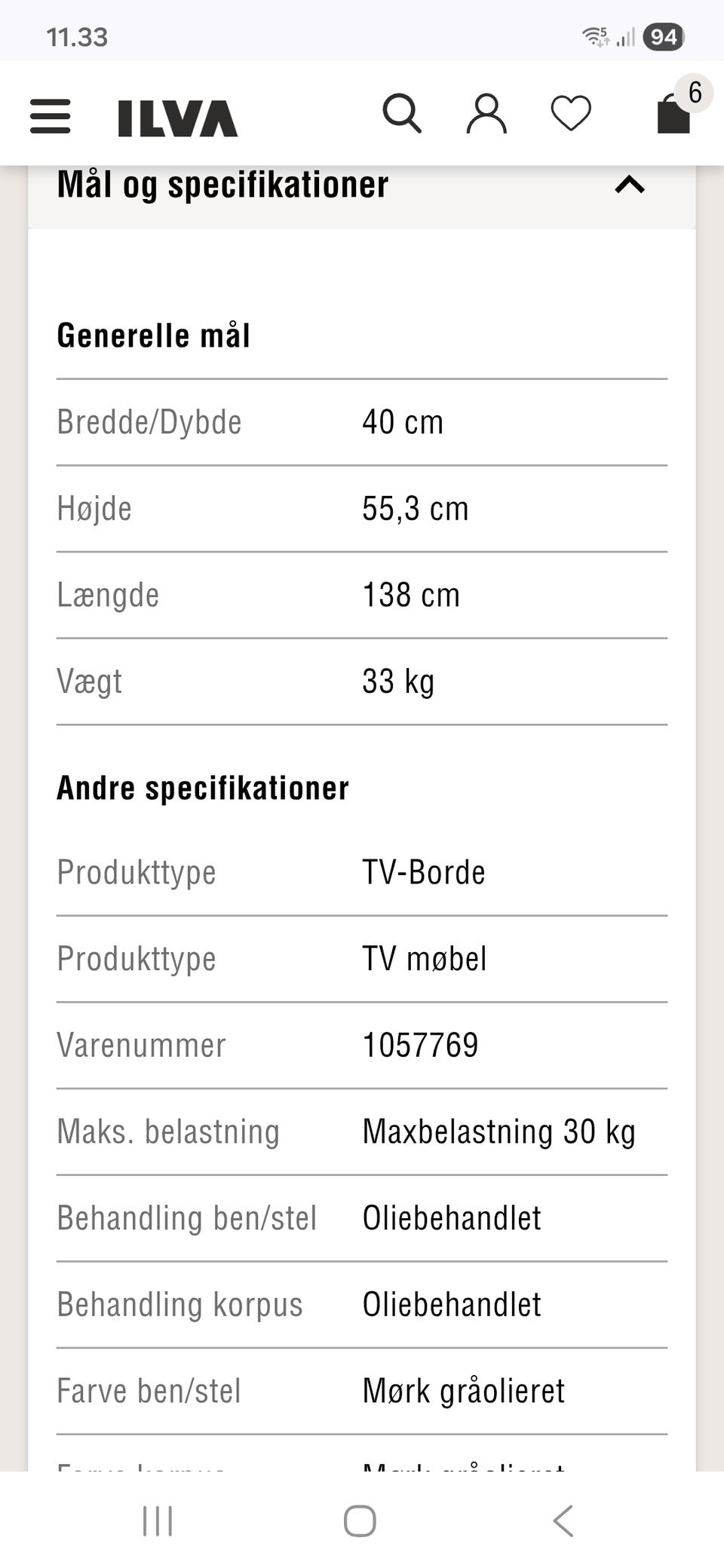Select the Generelle mål section heading
Image resolution: width=724 pixels, height=1568 pixels.
(x=154, y=335)
